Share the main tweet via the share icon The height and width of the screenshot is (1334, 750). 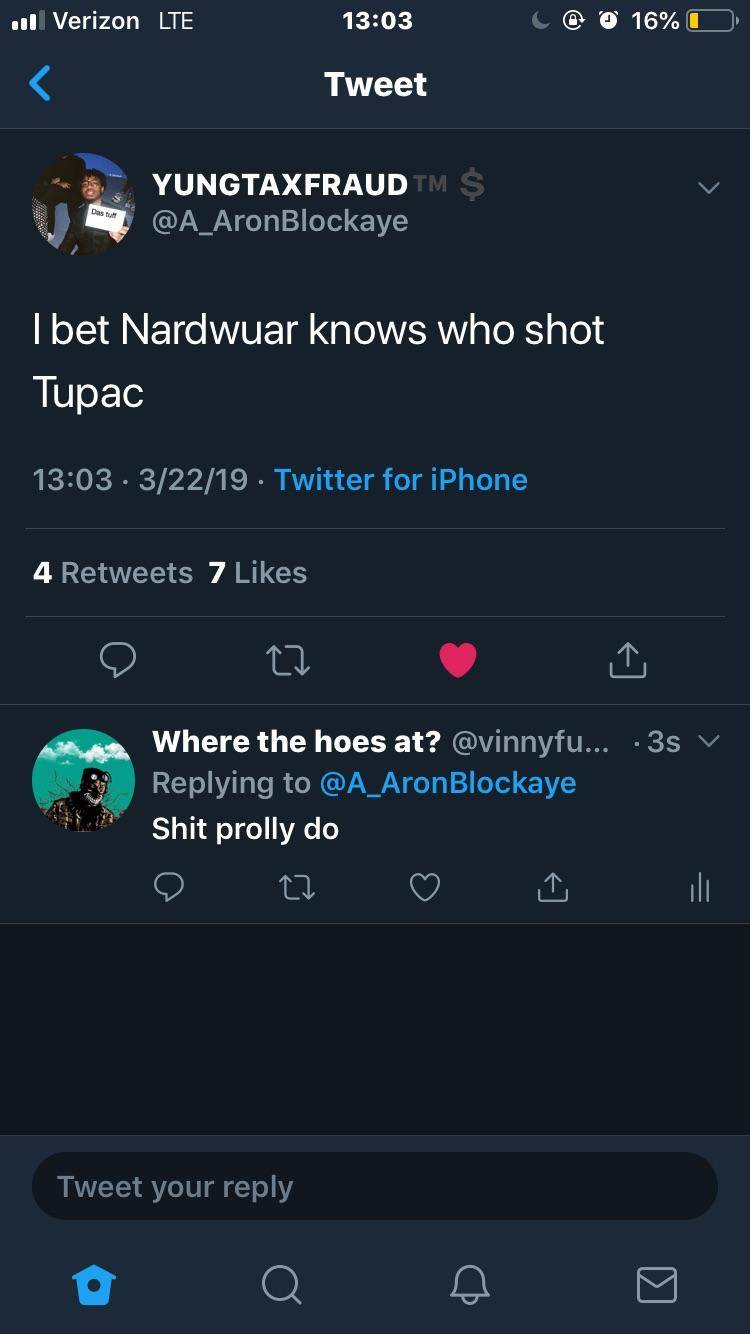coord(627,660)
